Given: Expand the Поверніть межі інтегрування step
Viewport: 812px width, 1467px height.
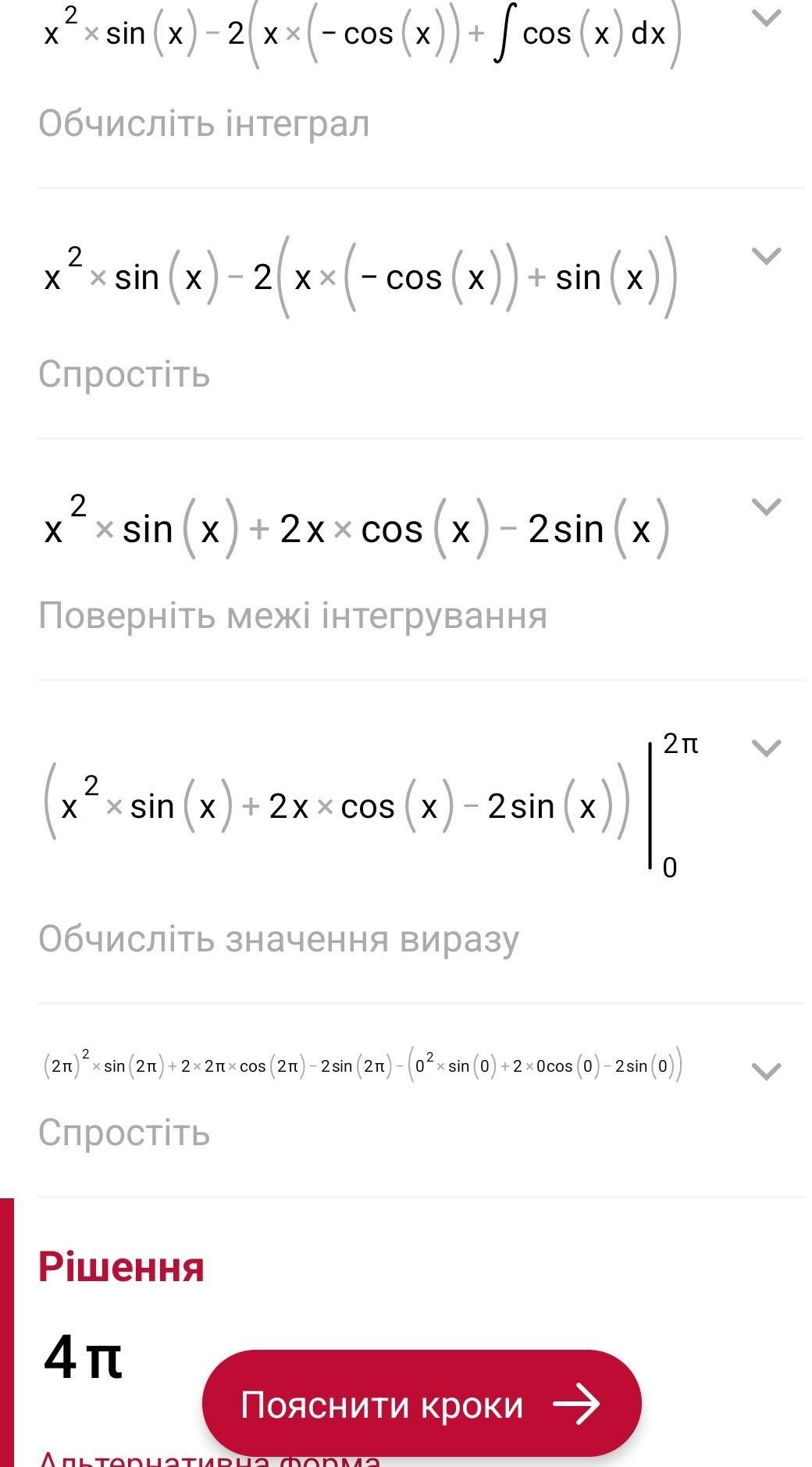Looking at the screenshot, I should click(766, 507).
